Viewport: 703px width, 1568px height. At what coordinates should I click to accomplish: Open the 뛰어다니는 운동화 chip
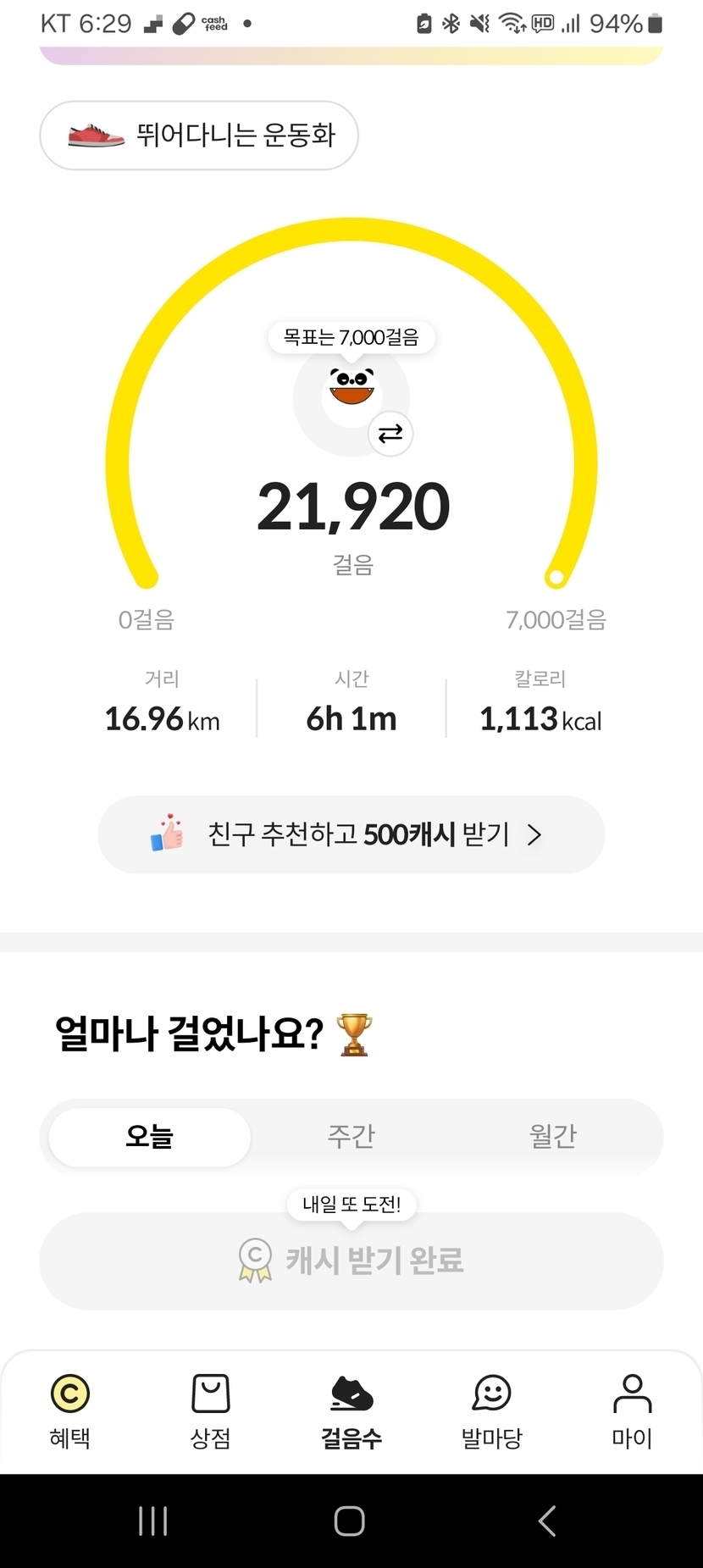[x=199, y=136]
